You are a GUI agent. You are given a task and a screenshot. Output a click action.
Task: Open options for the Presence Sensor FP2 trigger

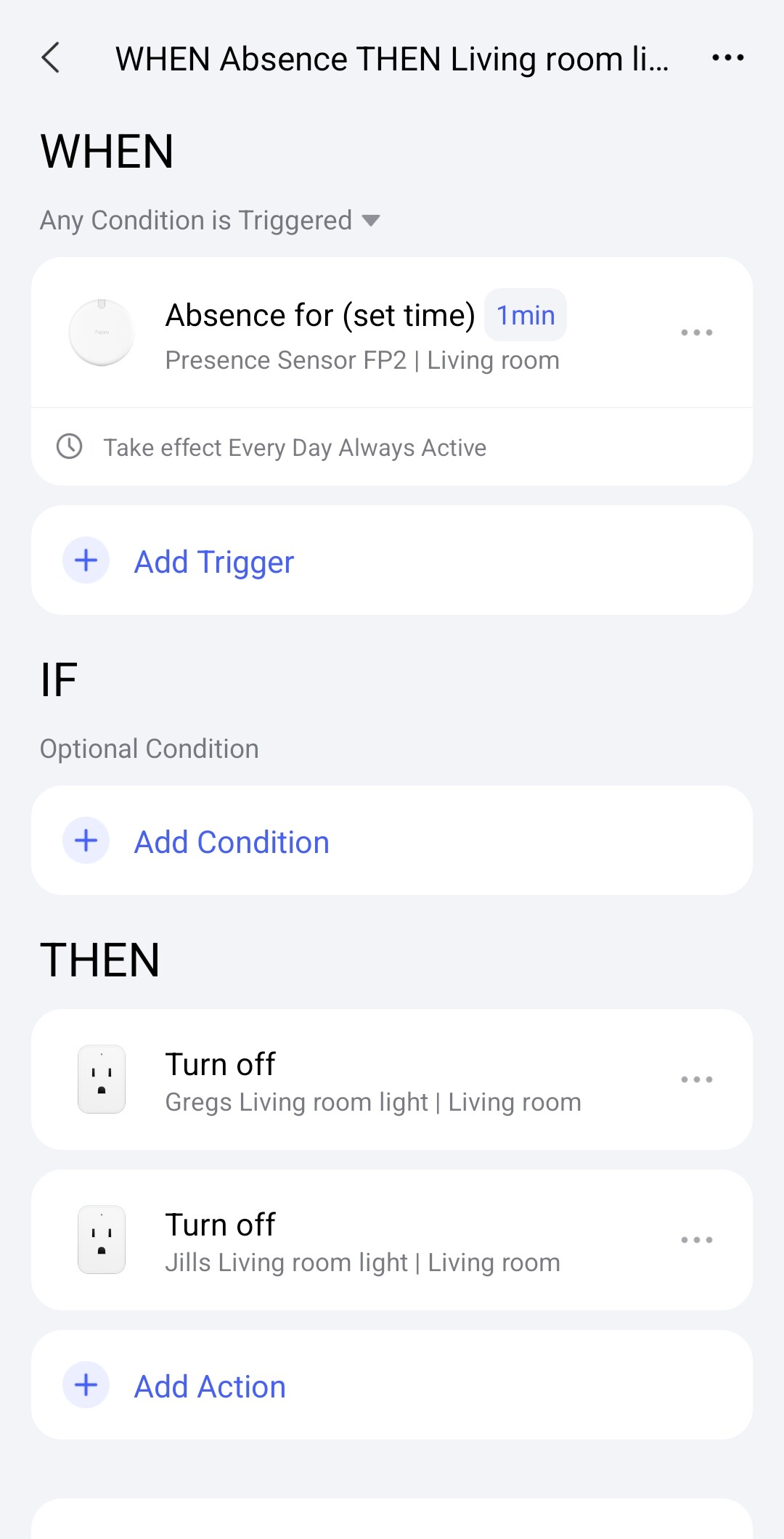pos(696,332)
